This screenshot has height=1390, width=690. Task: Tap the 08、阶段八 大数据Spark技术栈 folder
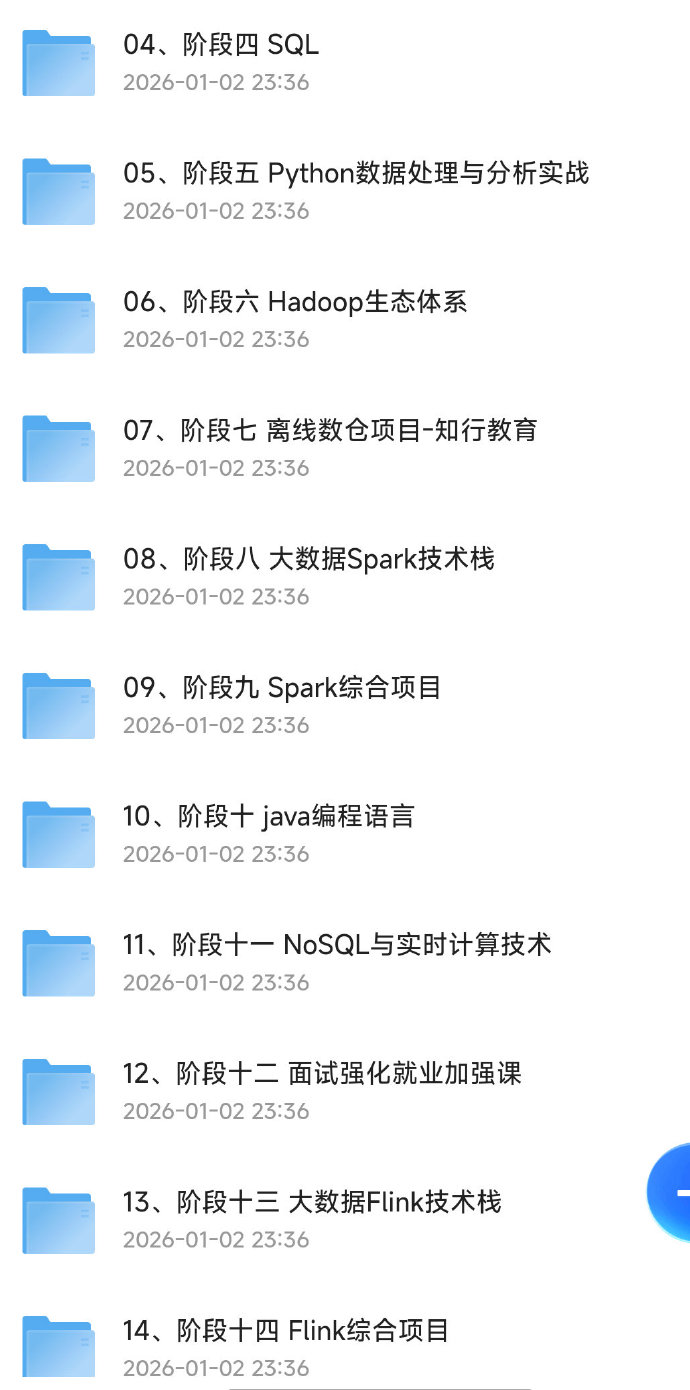coord(309,559)
